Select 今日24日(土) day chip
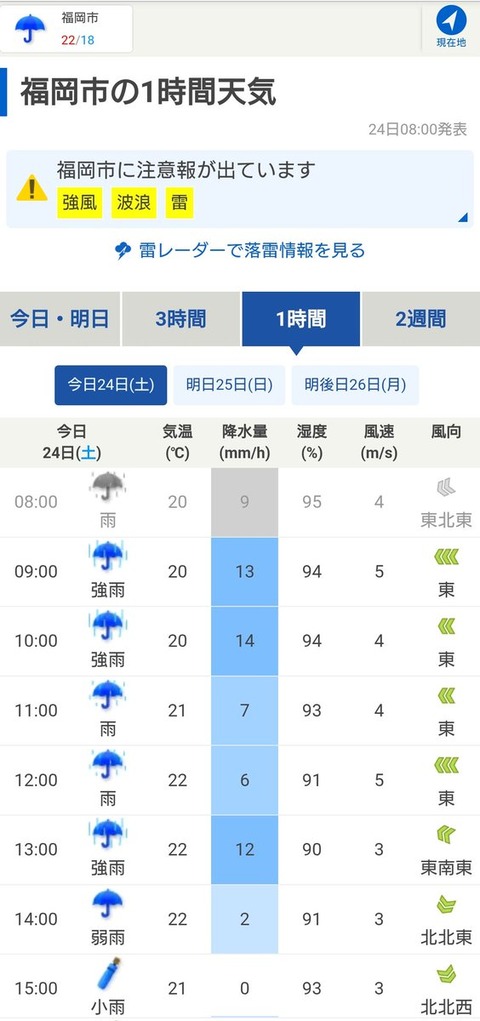Viewport: 480px width, 1021px height. (111, 385)
